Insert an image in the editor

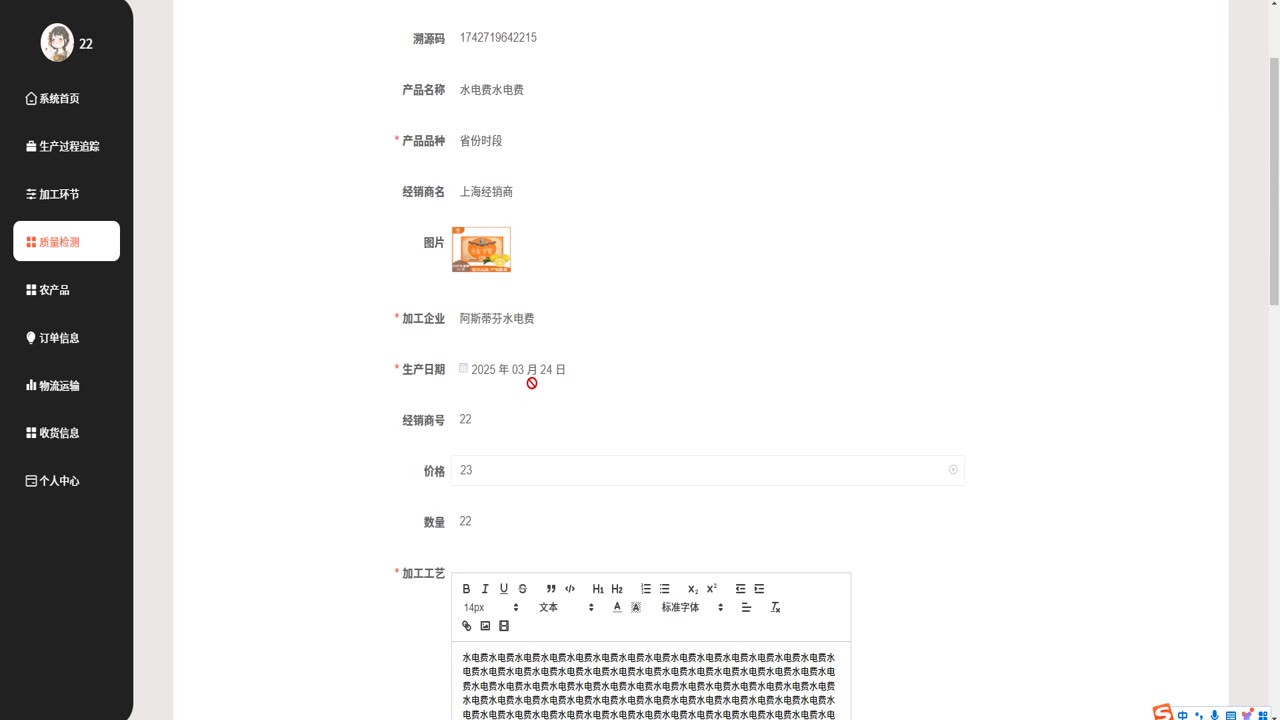click(485, 626)
